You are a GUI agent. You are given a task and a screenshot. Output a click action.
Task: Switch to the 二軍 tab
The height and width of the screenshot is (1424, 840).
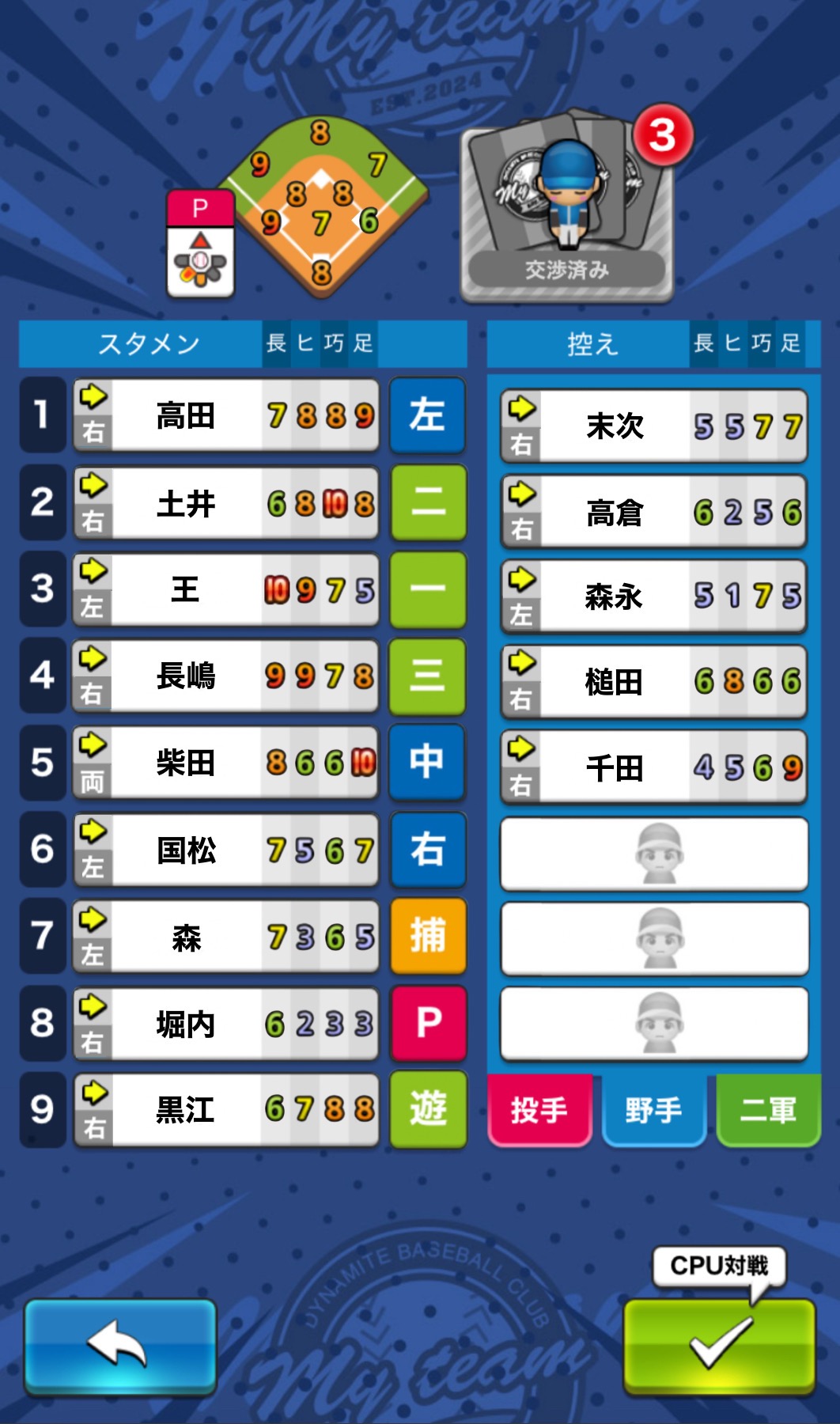(x=767, y=1110)
